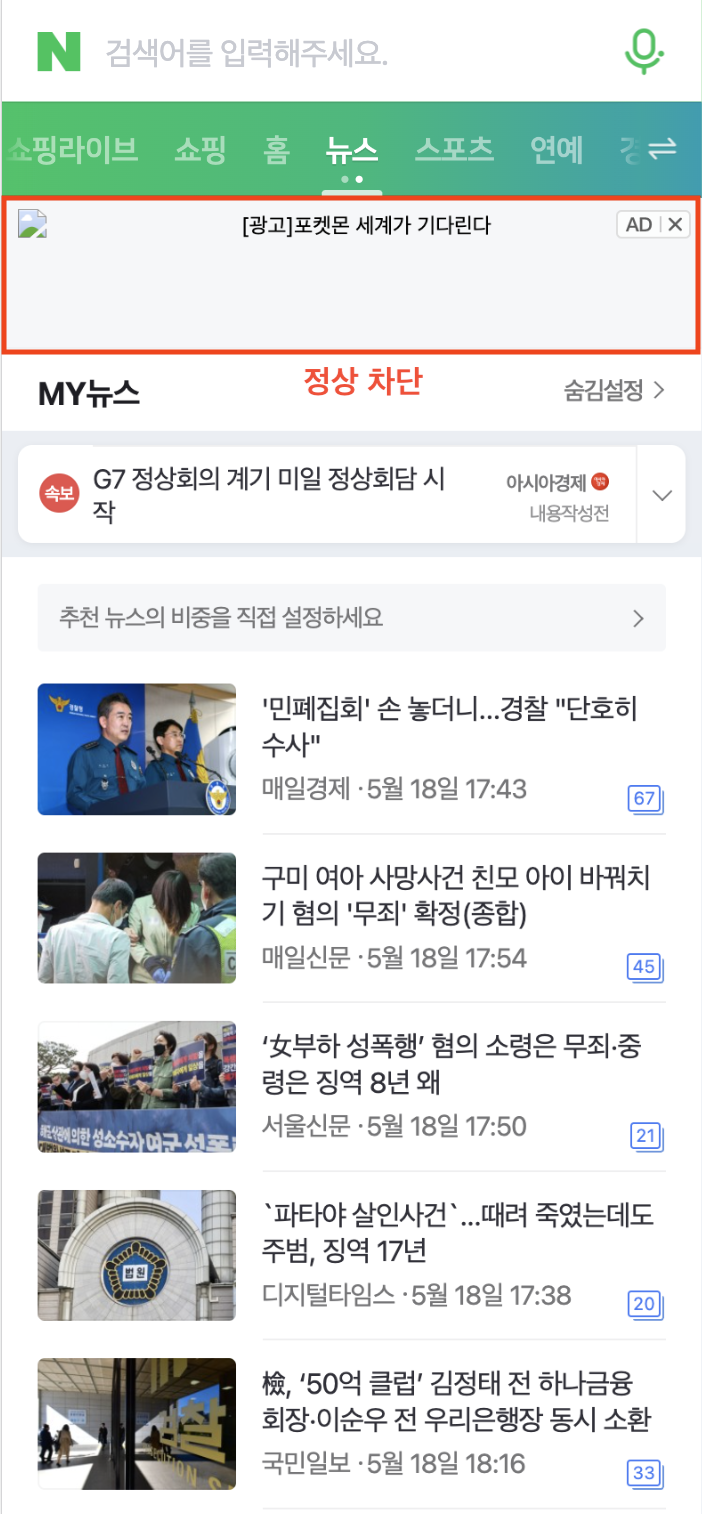Start voice search with the microphone icon

pyautogui.click(x=644, y=50)
